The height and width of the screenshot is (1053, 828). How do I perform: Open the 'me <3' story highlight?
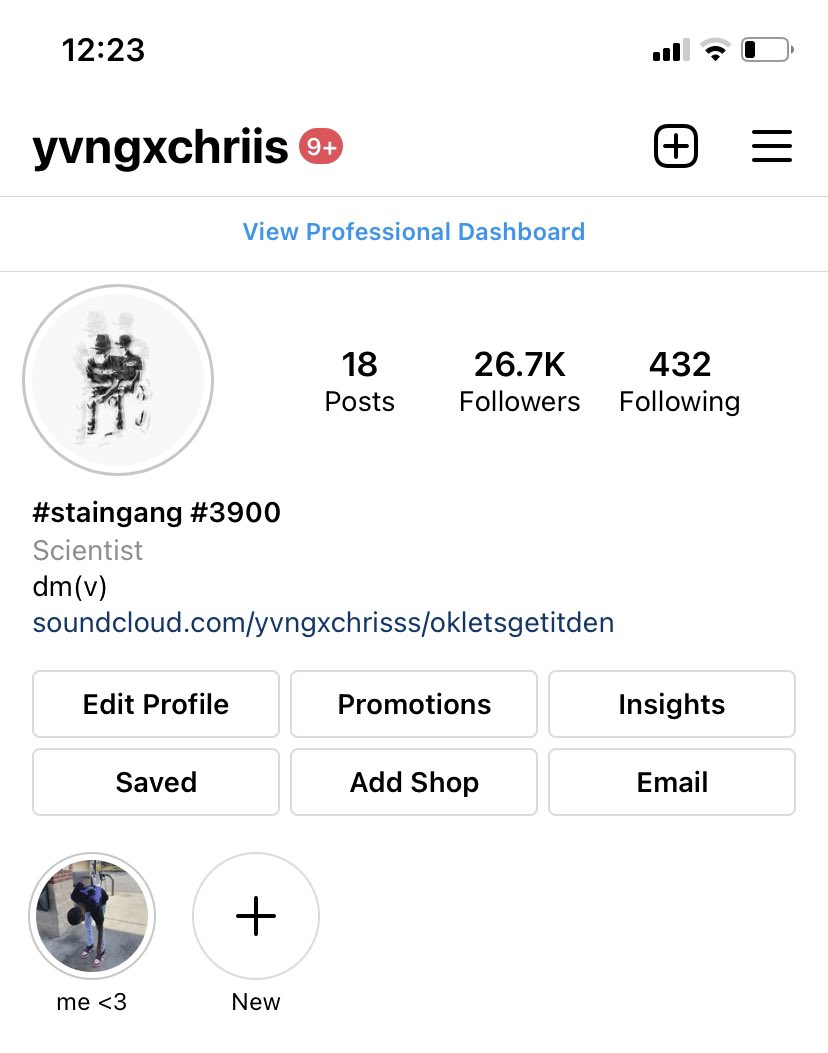(92, 916)
